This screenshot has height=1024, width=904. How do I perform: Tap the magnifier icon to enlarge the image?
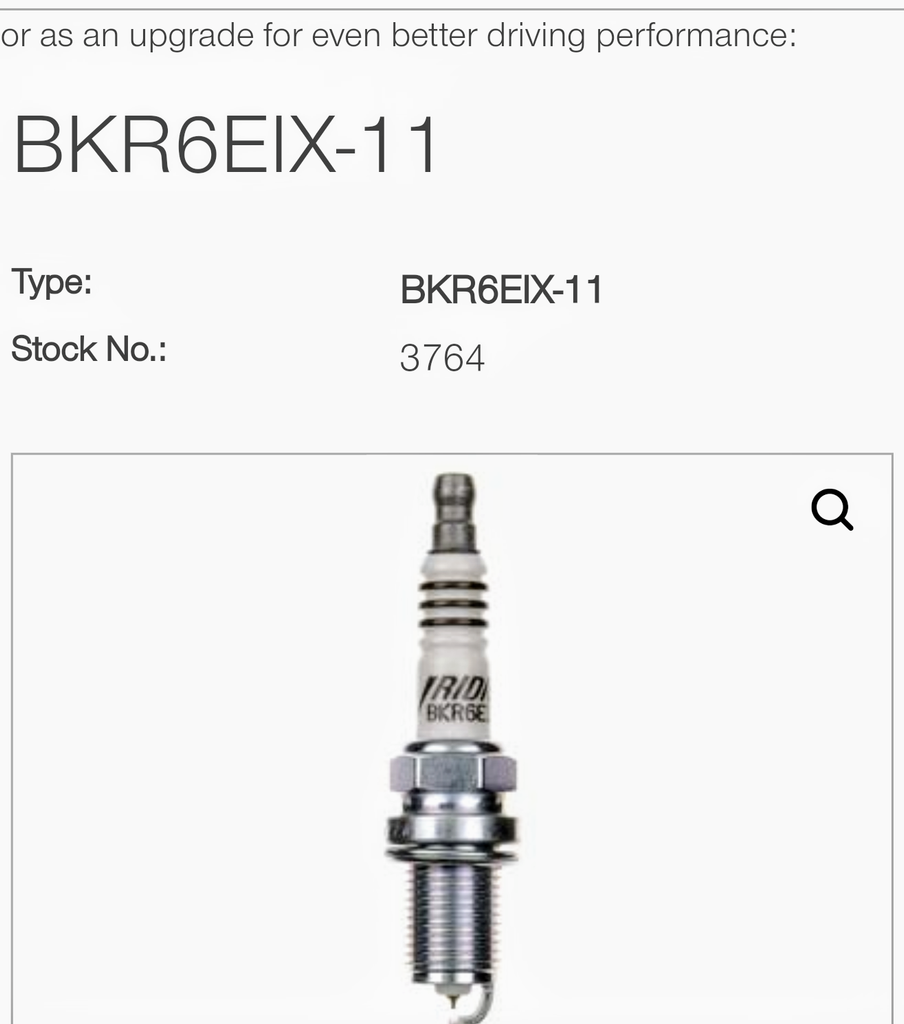tap(832, 510)
